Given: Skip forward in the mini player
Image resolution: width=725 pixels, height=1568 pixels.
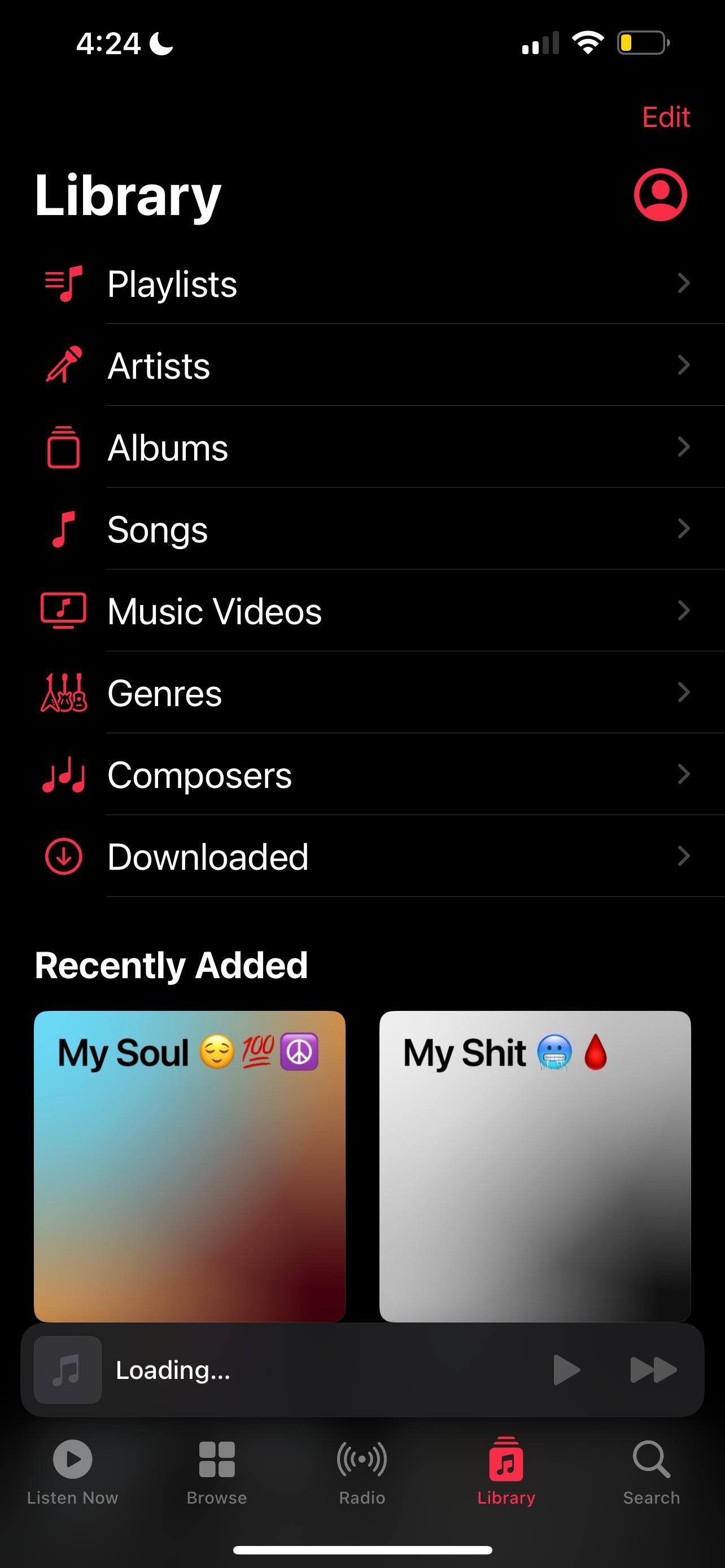Looking at the screenshot, I should 653,1369.
